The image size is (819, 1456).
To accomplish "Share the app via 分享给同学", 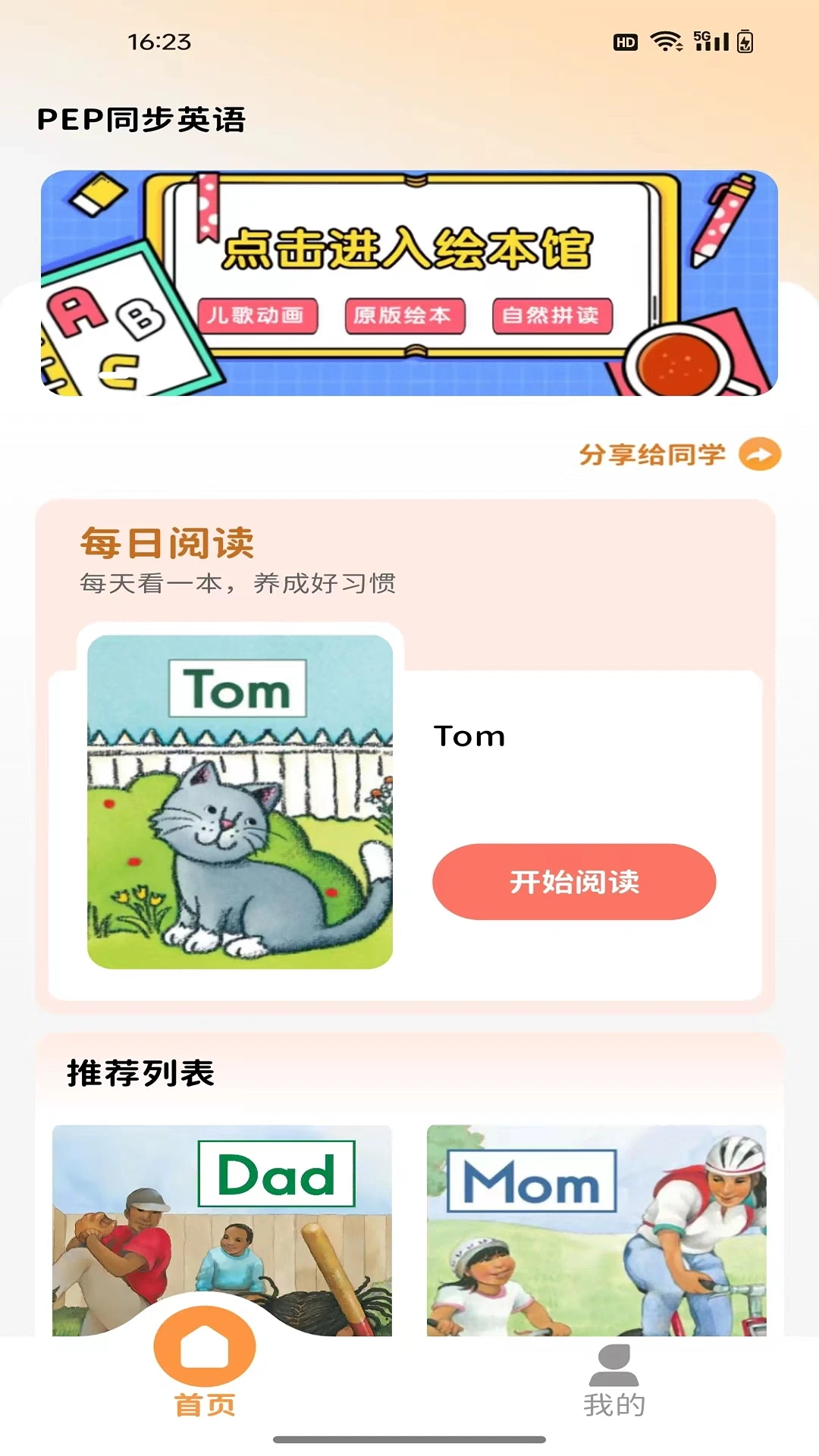I will pos(679,455).
